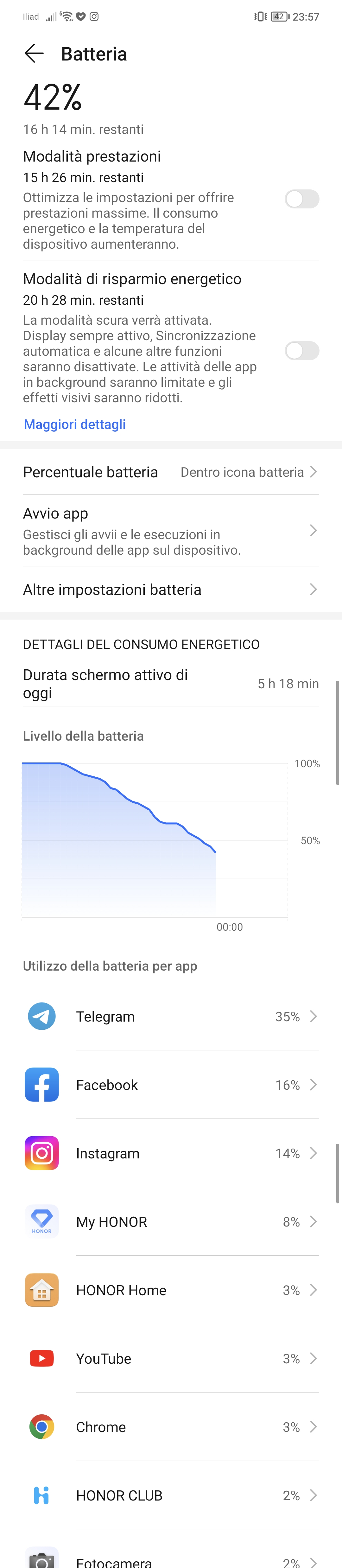Turn on Modalità di risparmio energetico
Viewport: 342px width, 1568px height.
click(302, 351)
